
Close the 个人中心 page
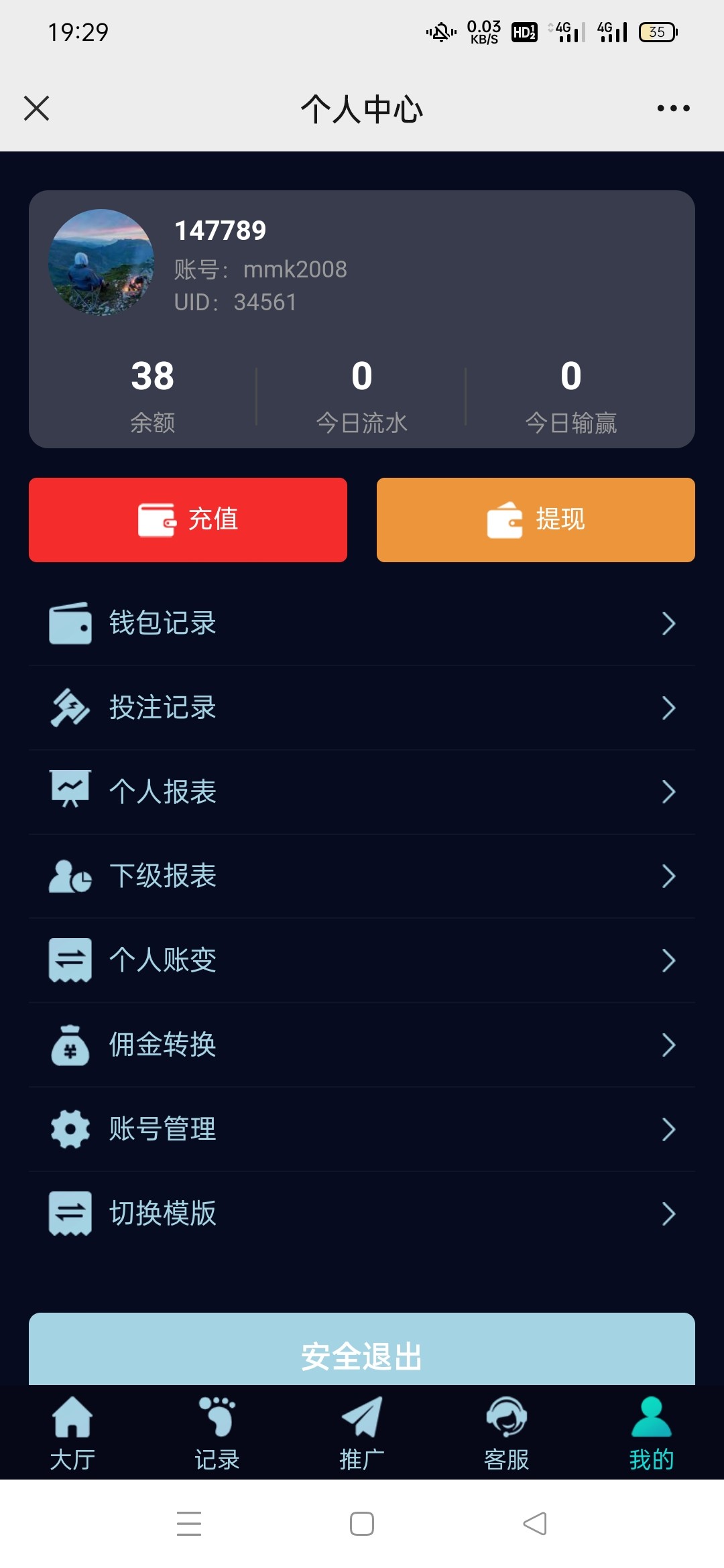point(37,108)
